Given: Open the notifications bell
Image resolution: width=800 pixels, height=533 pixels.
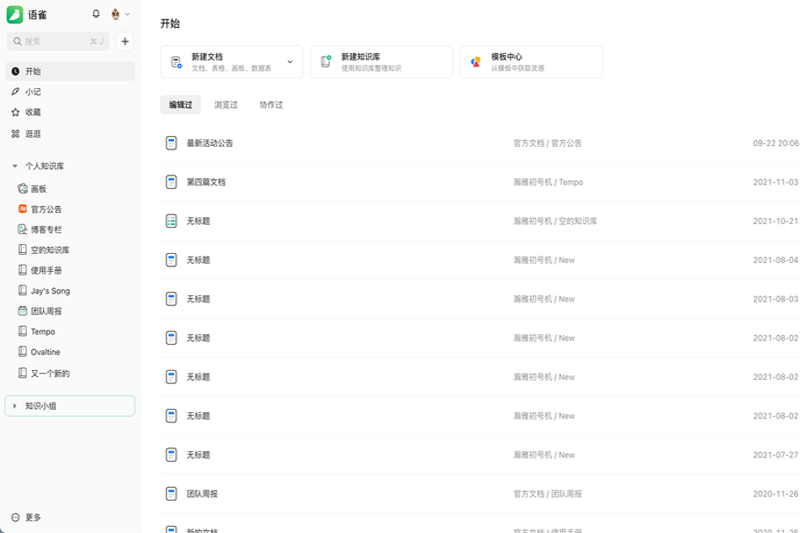Looking at the screenshot, I should click(96, 14).
